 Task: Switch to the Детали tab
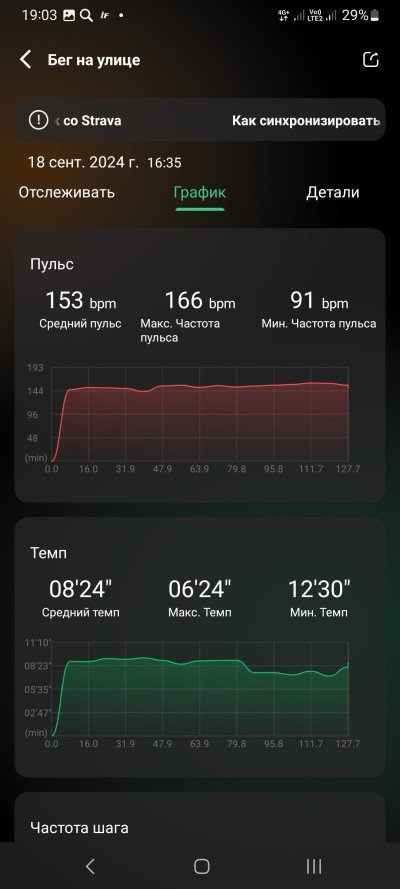tap(333, 192)
